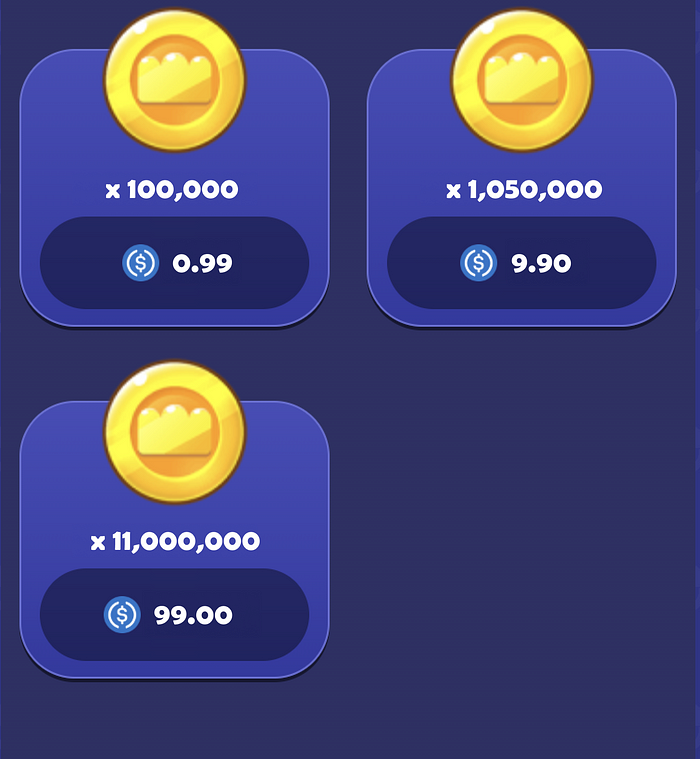Buy 1,050,000 coins for 9.90
This screenshot has width=700, height=759.
click(x=521, y=263)
